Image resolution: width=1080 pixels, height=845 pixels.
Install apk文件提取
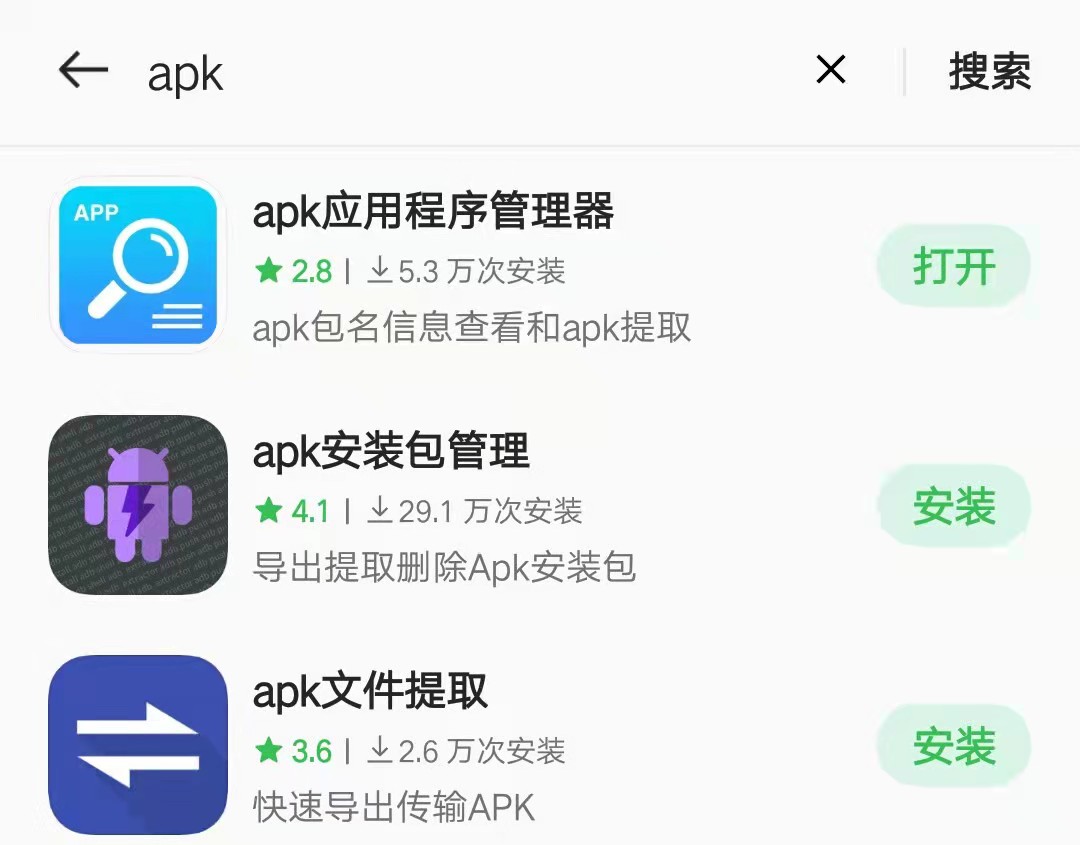pos(953,747)
